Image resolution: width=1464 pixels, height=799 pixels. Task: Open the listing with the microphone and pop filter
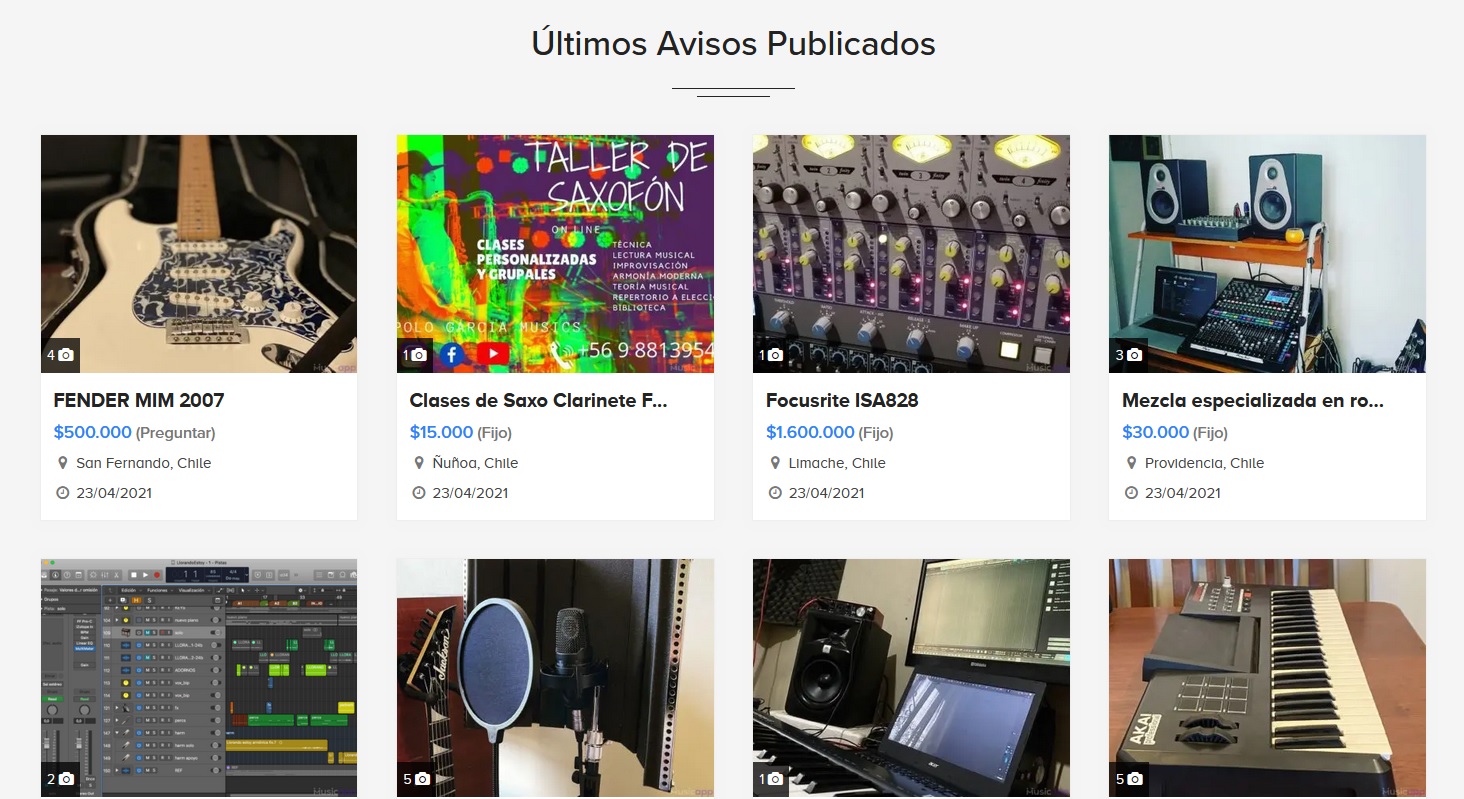coord(555,677)
